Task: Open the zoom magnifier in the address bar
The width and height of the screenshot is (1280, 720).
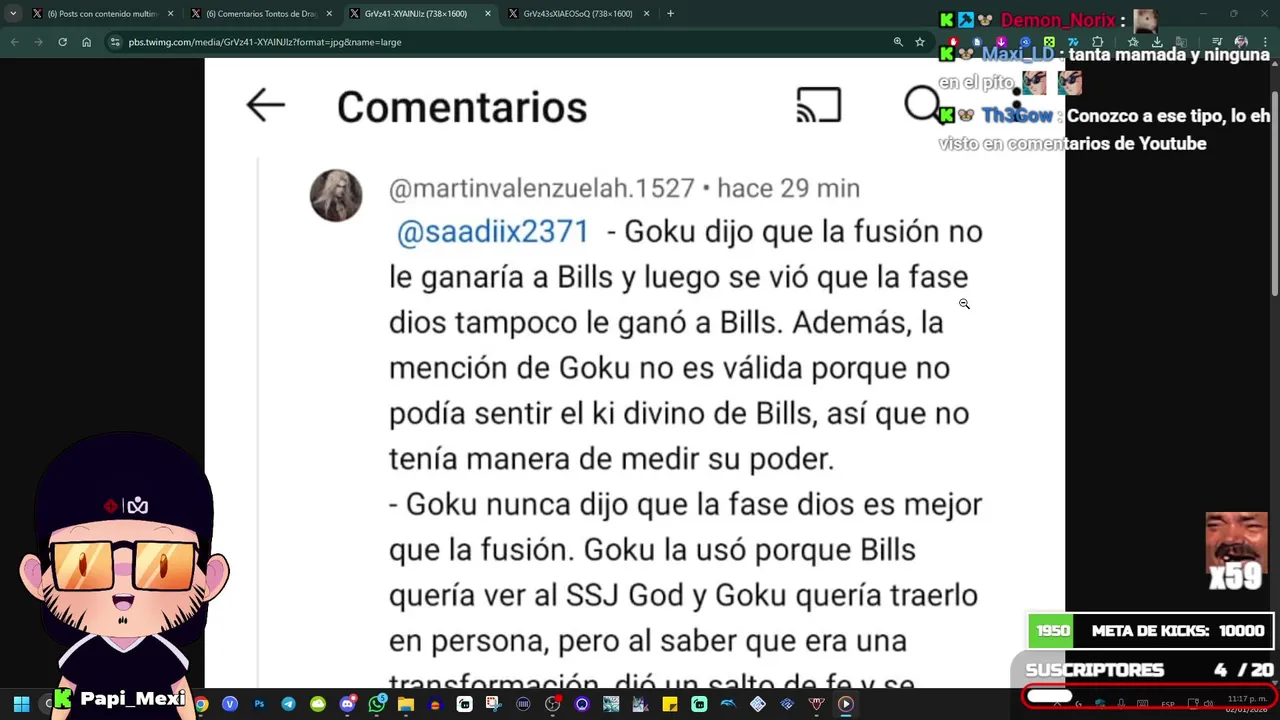Action: [898, 42]
